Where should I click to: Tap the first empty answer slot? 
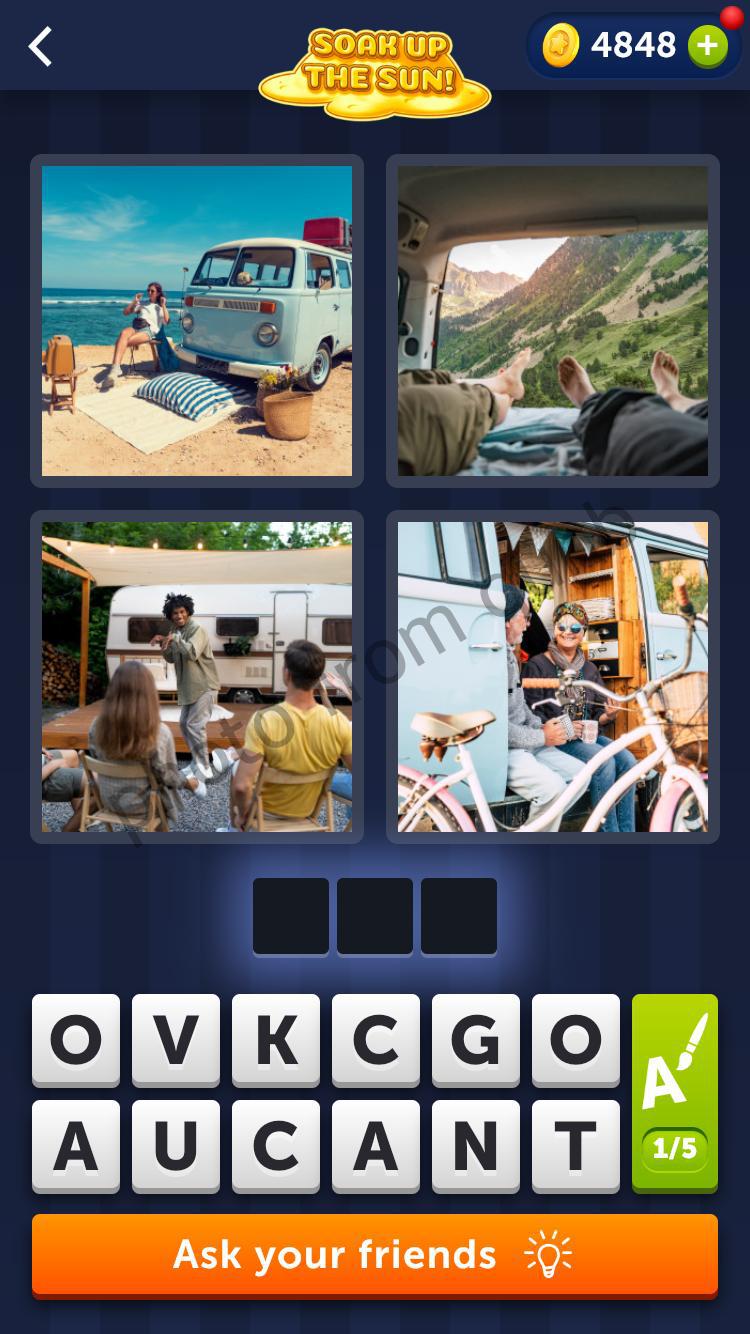click(291, 916)
